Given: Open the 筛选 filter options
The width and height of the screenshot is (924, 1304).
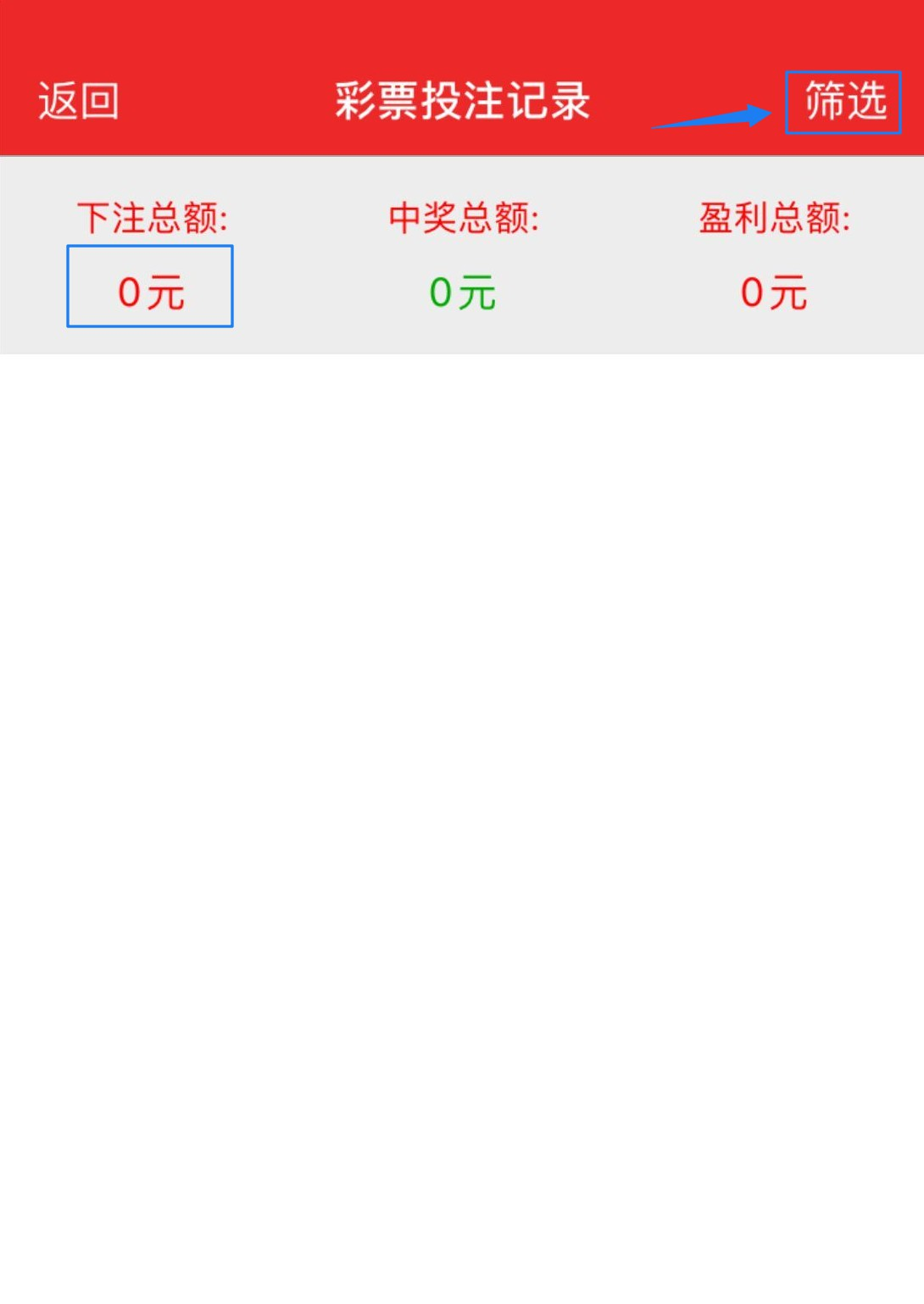Looking at the screenshot, I should [x=843, y=102].
